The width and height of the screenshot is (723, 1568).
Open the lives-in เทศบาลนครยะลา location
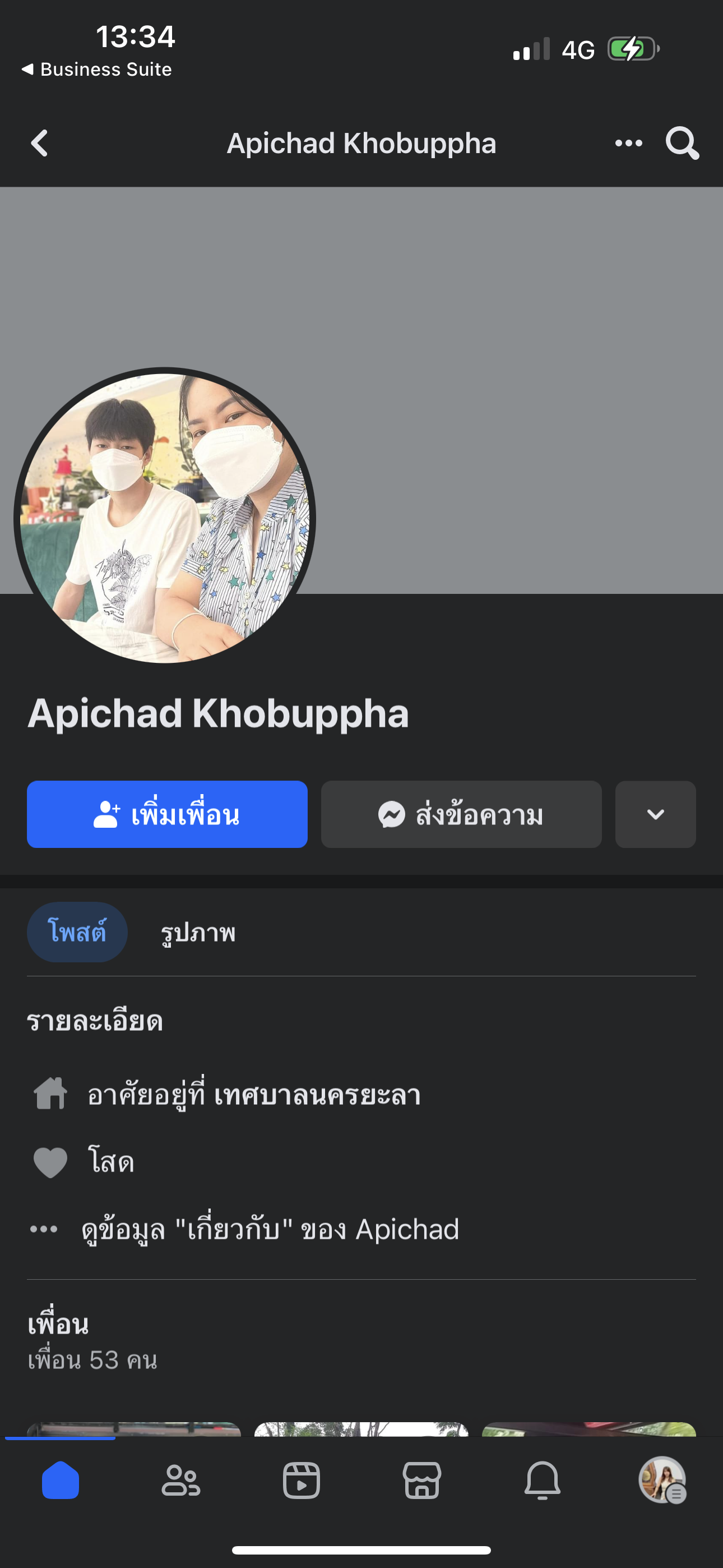253,1095
